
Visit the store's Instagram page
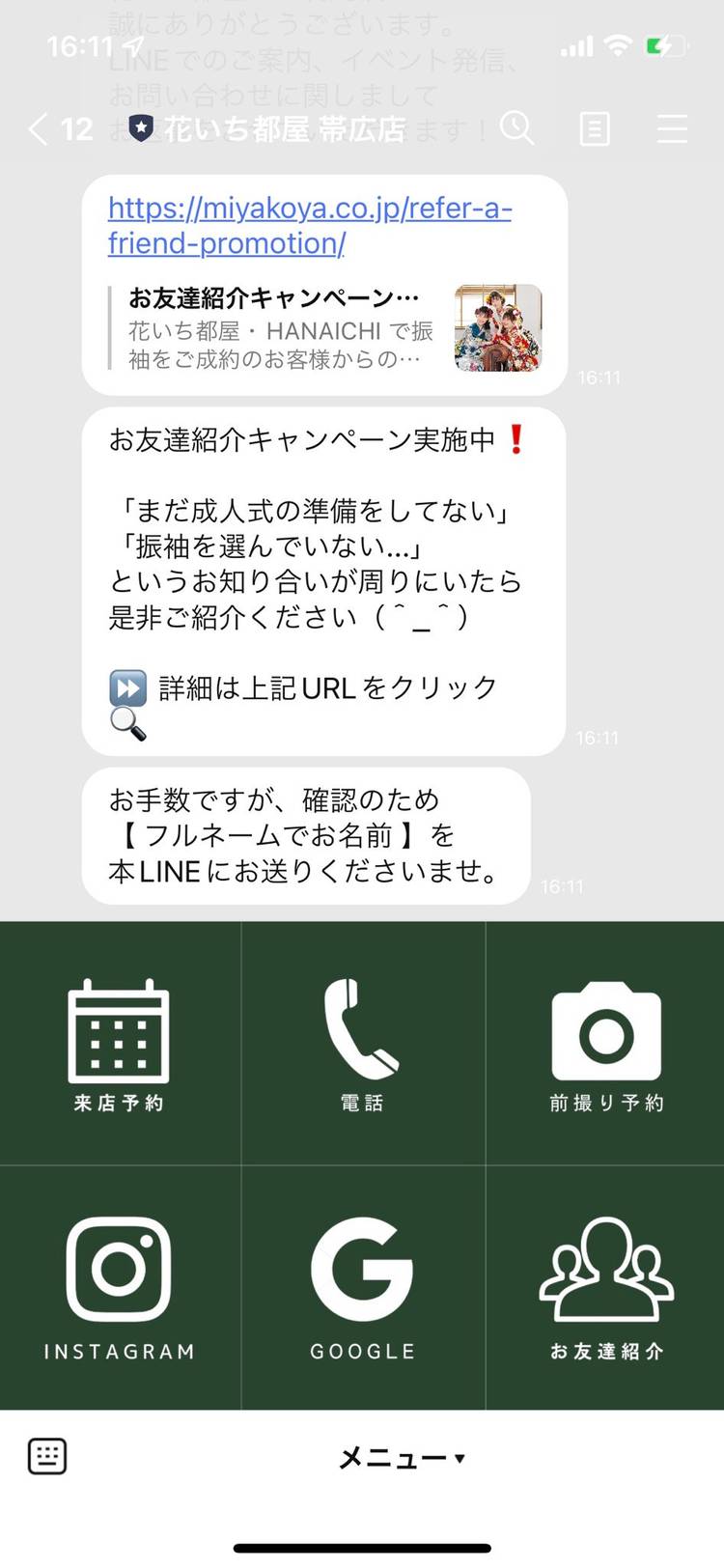coord(120,1288)
